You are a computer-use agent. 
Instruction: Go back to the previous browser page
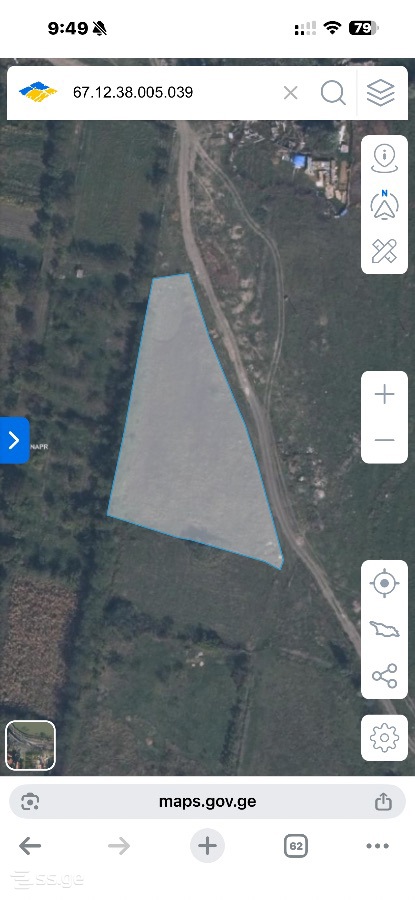[30, 845]
